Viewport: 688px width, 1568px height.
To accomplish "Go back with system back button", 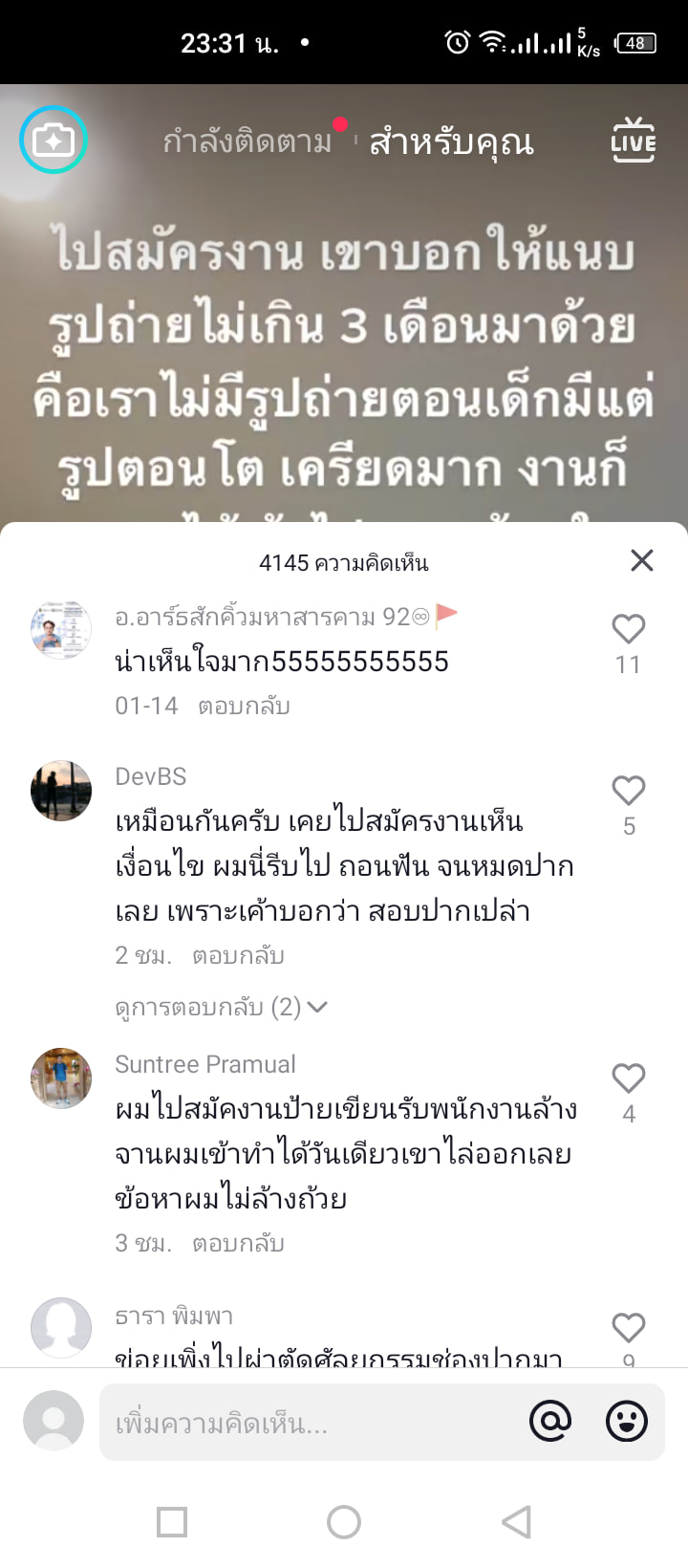I will click(x=516, y=1521).
